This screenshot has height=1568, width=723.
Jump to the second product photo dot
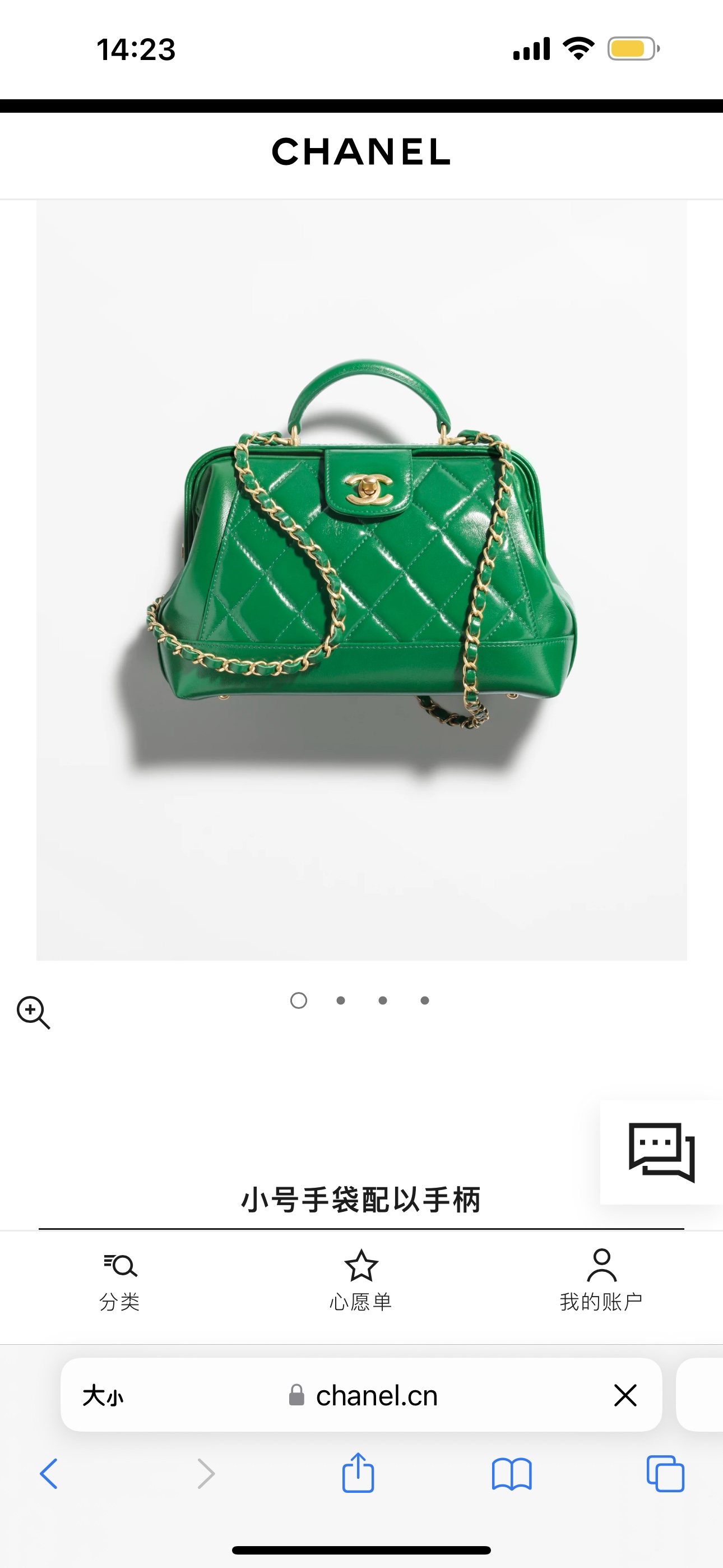coord(341,1000)
